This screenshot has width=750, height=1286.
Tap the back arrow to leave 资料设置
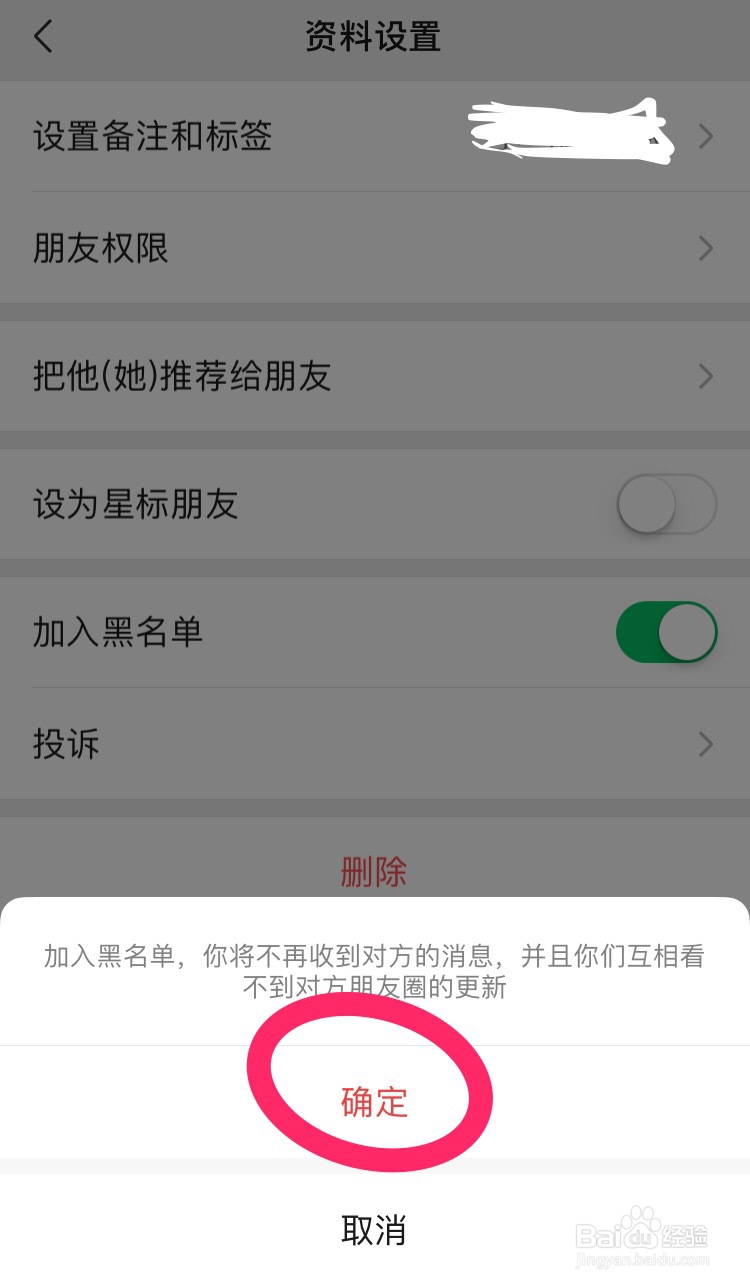pyautogui.click(x=42, y=35)
